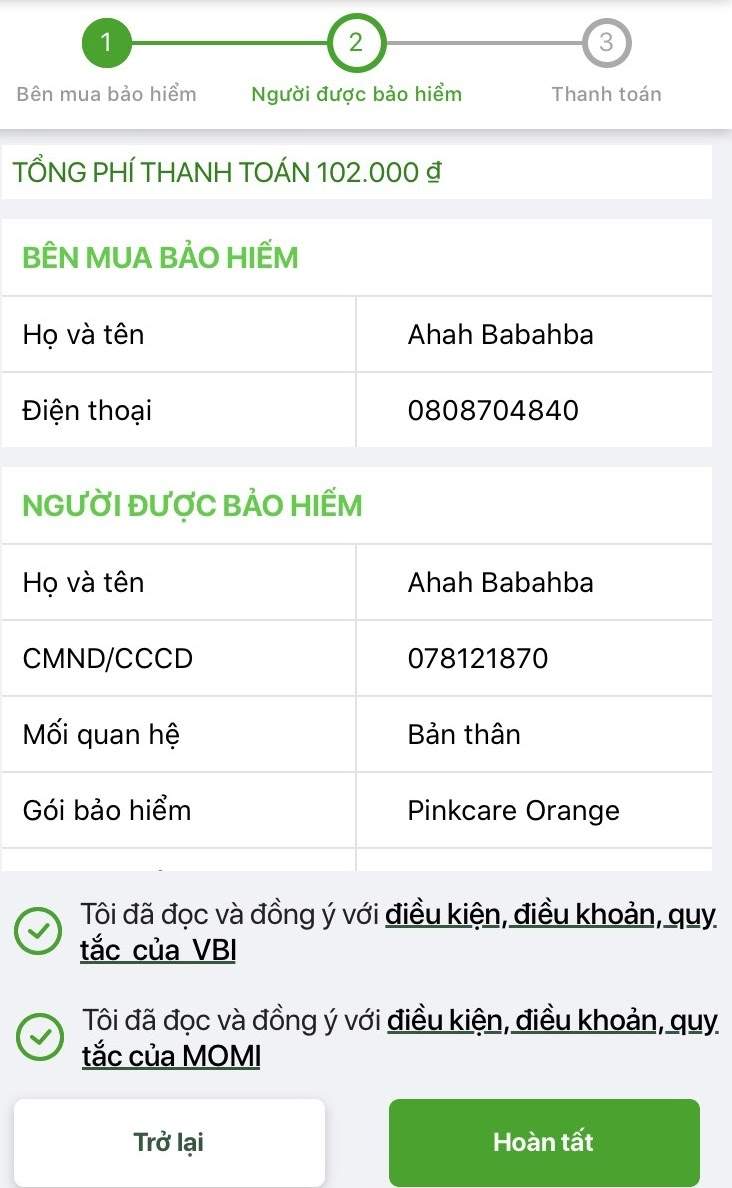
Task: Click the MOMI agreement checkmark icon
Action: pyautogui.click(x=37, y=1037)
